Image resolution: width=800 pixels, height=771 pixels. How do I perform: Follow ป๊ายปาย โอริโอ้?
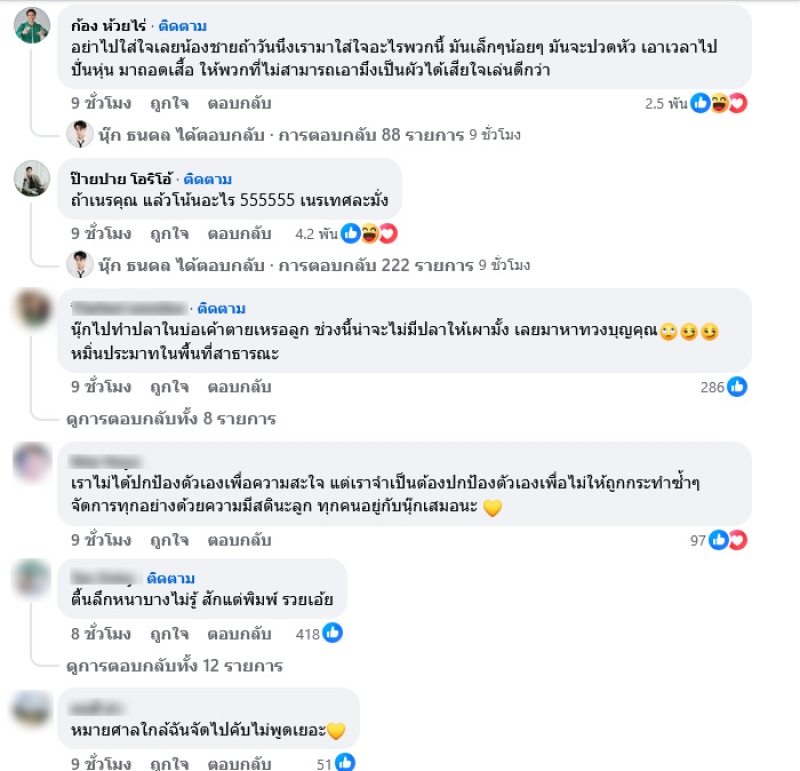[208, 179]
